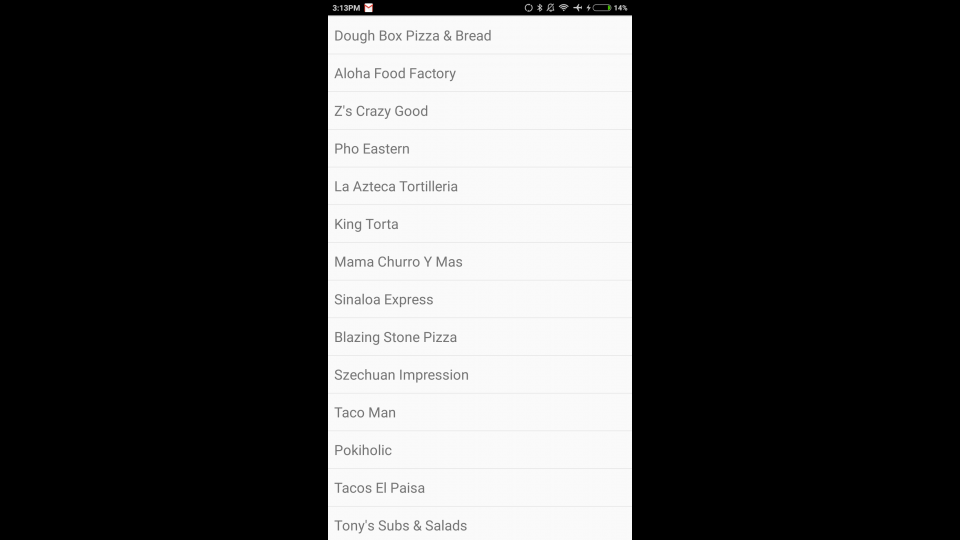Select King Torta from the list
Screen dimensions: 960x540
pos(366,224)
